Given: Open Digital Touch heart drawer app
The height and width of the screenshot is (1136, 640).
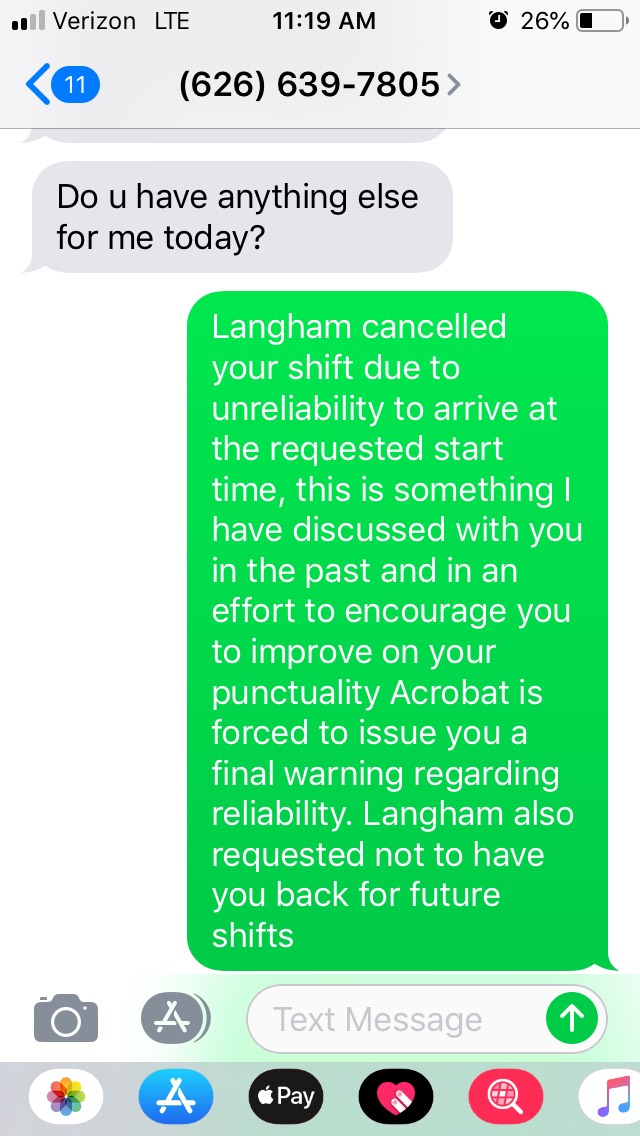Looking at the screenshot, I should tap(396, 1097).
